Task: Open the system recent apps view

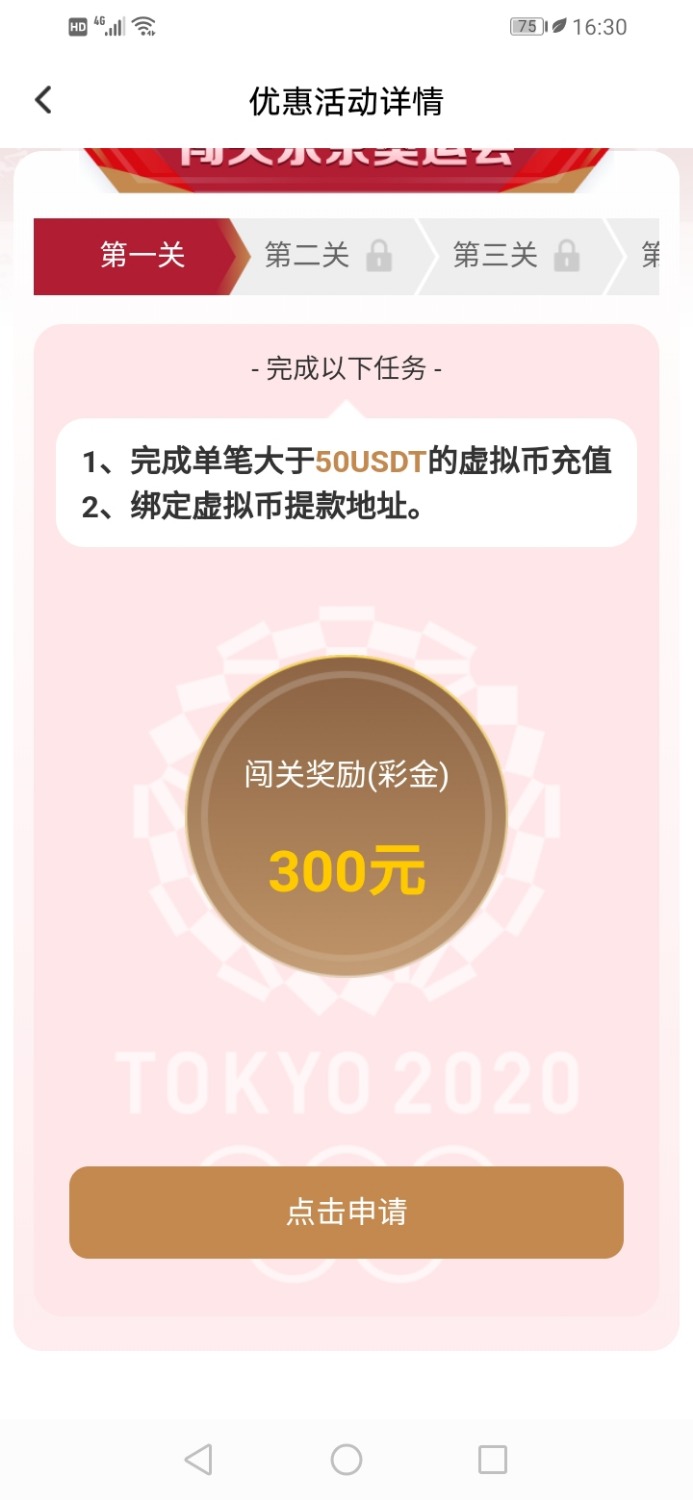Action: (492, 1460)
